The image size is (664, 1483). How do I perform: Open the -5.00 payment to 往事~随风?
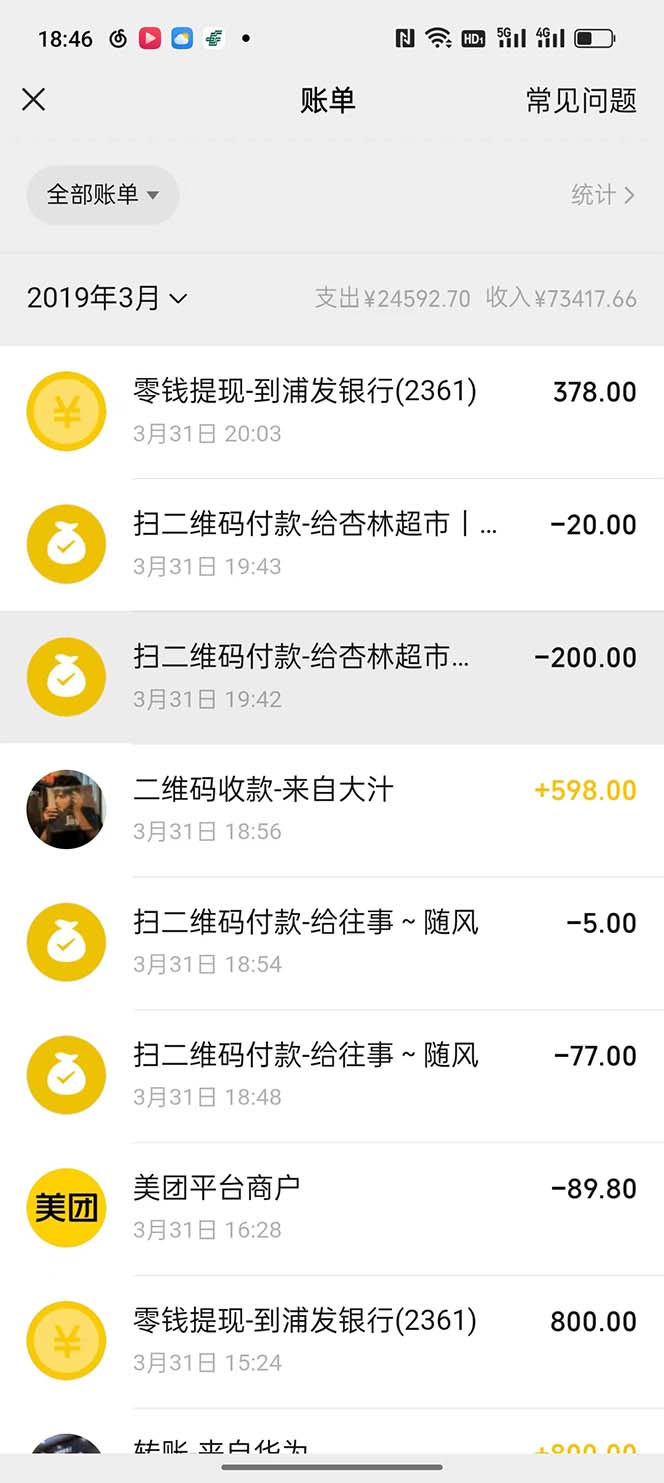pos(332,942)
